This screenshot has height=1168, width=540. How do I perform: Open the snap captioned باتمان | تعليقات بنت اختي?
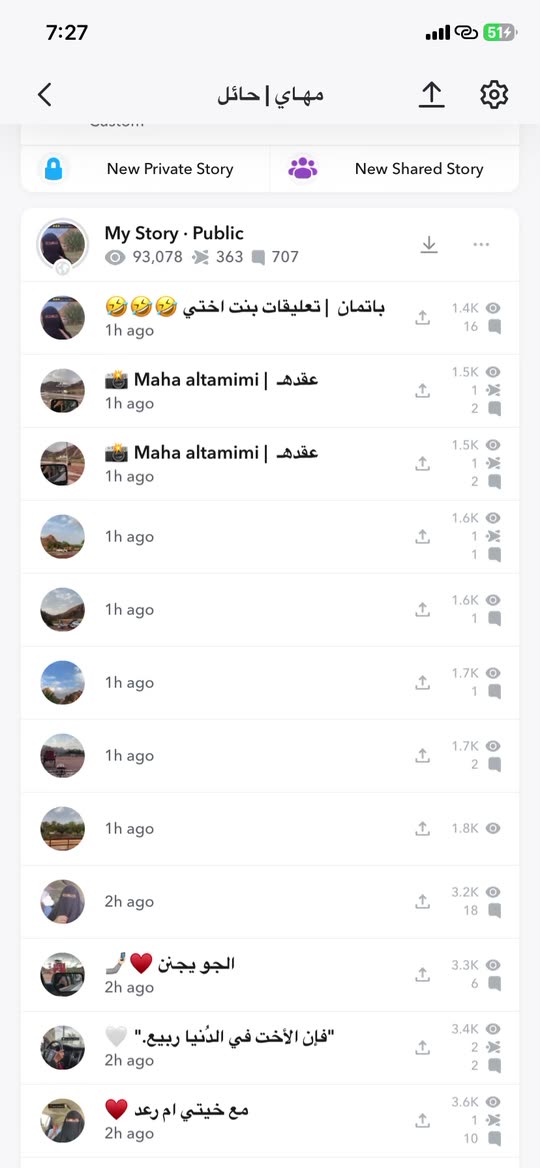270,318
